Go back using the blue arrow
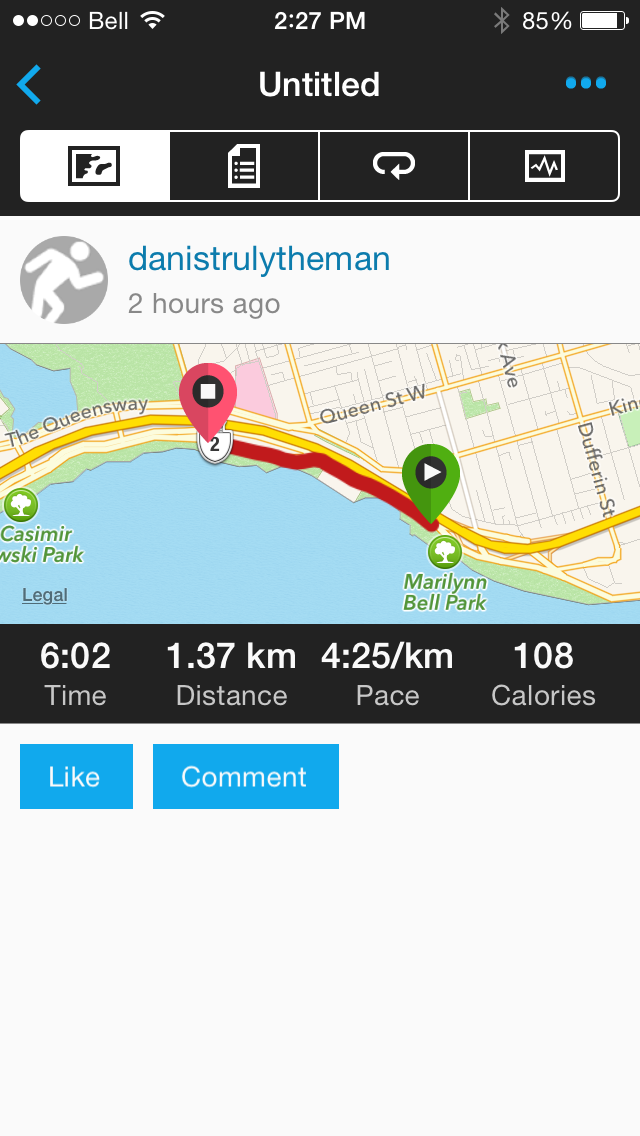This screenshot has width=640, height=1136. click(x=29, y=85)
